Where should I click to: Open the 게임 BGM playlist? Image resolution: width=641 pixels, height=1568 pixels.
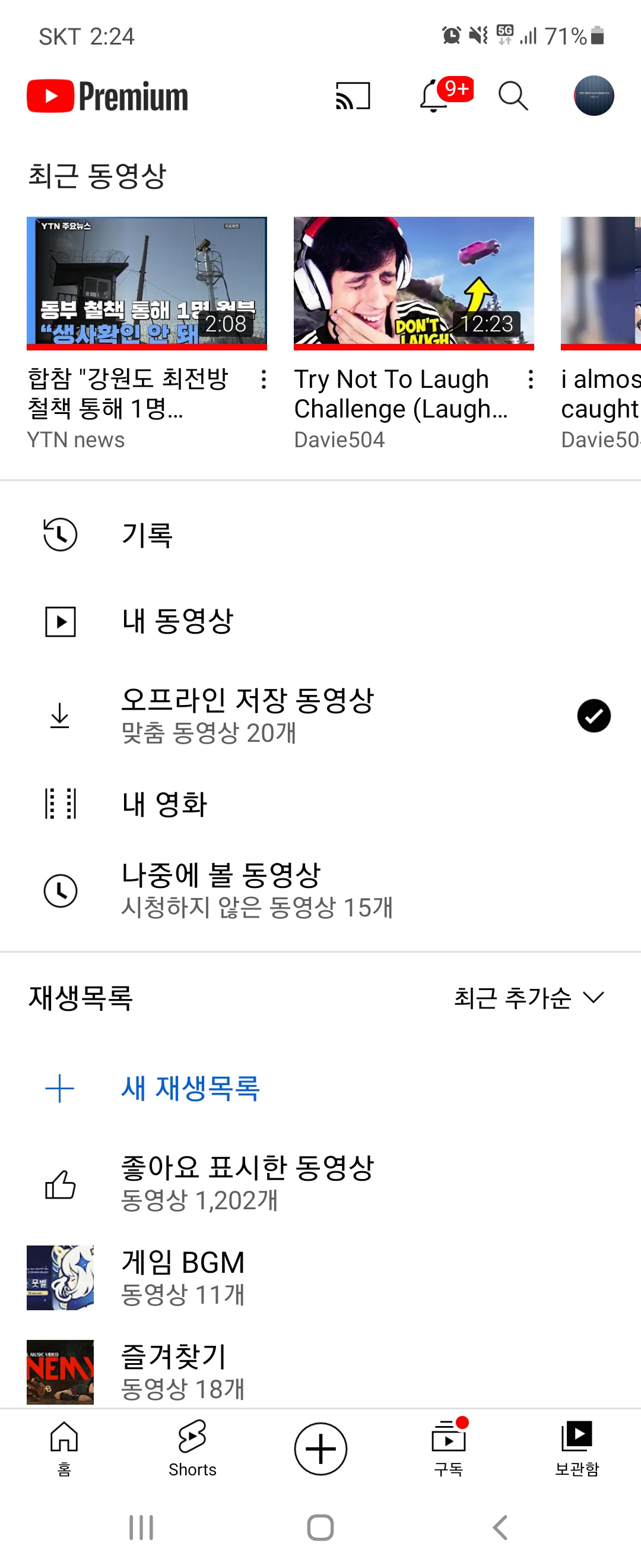point(320,1278)
